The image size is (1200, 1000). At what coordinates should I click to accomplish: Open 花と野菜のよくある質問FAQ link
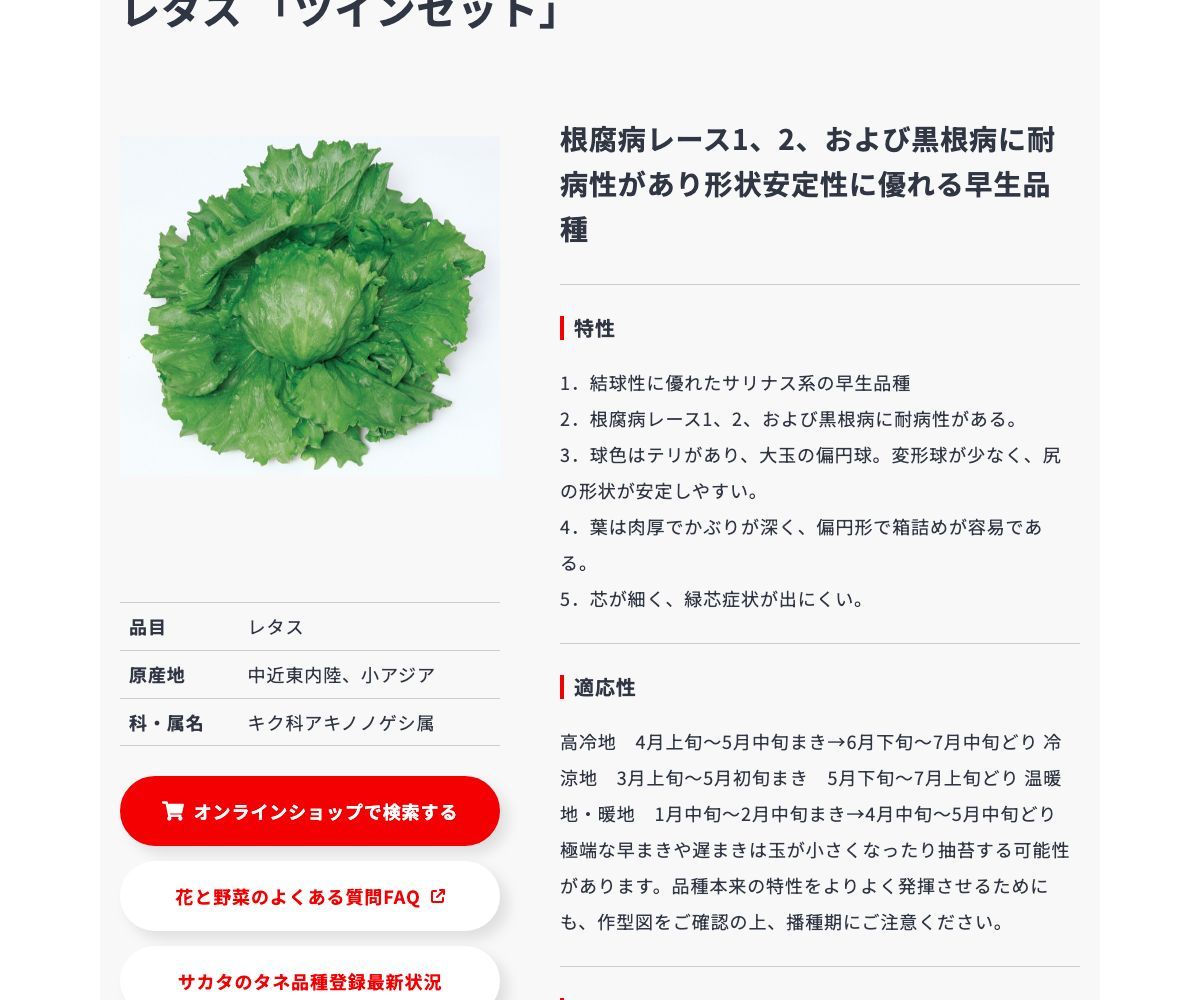click(310, 897)
